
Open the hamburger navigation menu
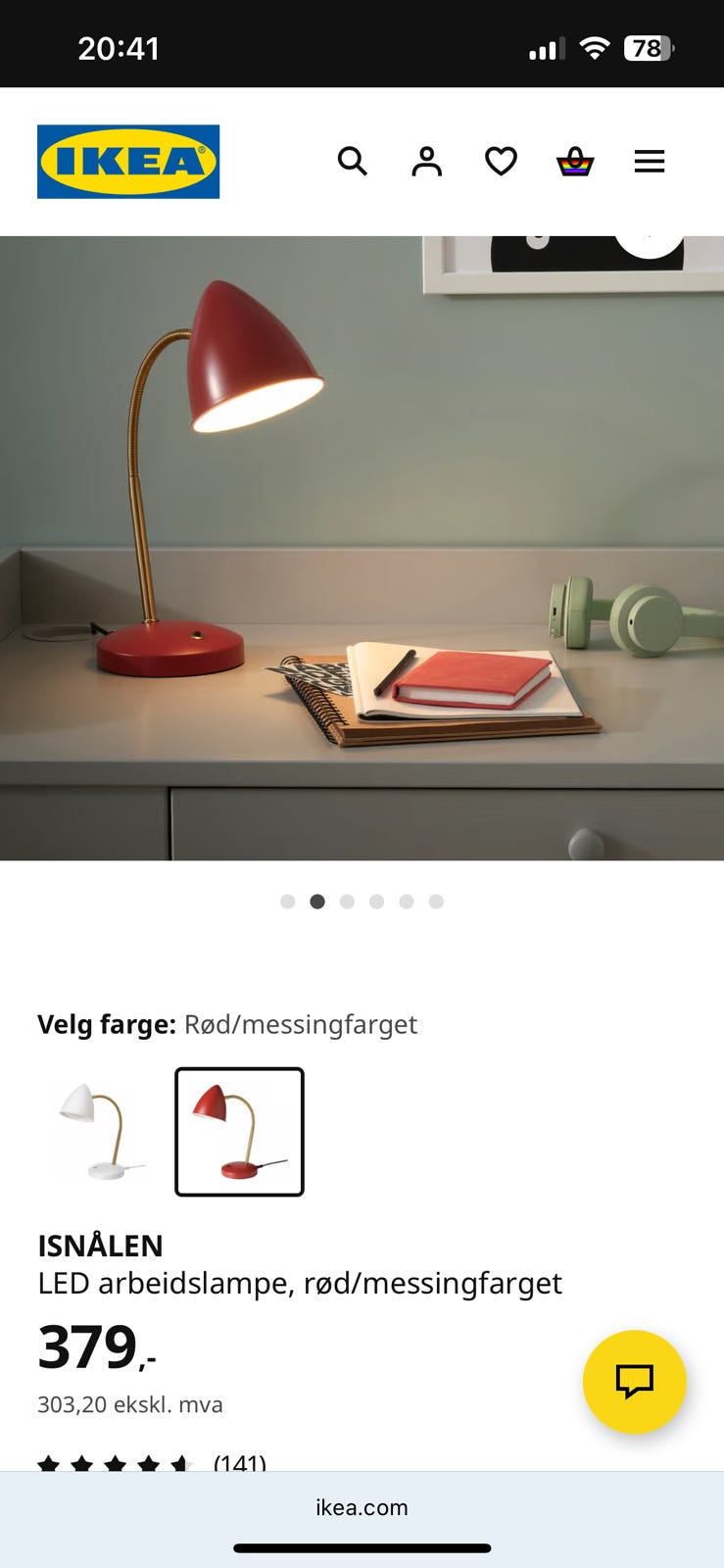pos(650,161)
